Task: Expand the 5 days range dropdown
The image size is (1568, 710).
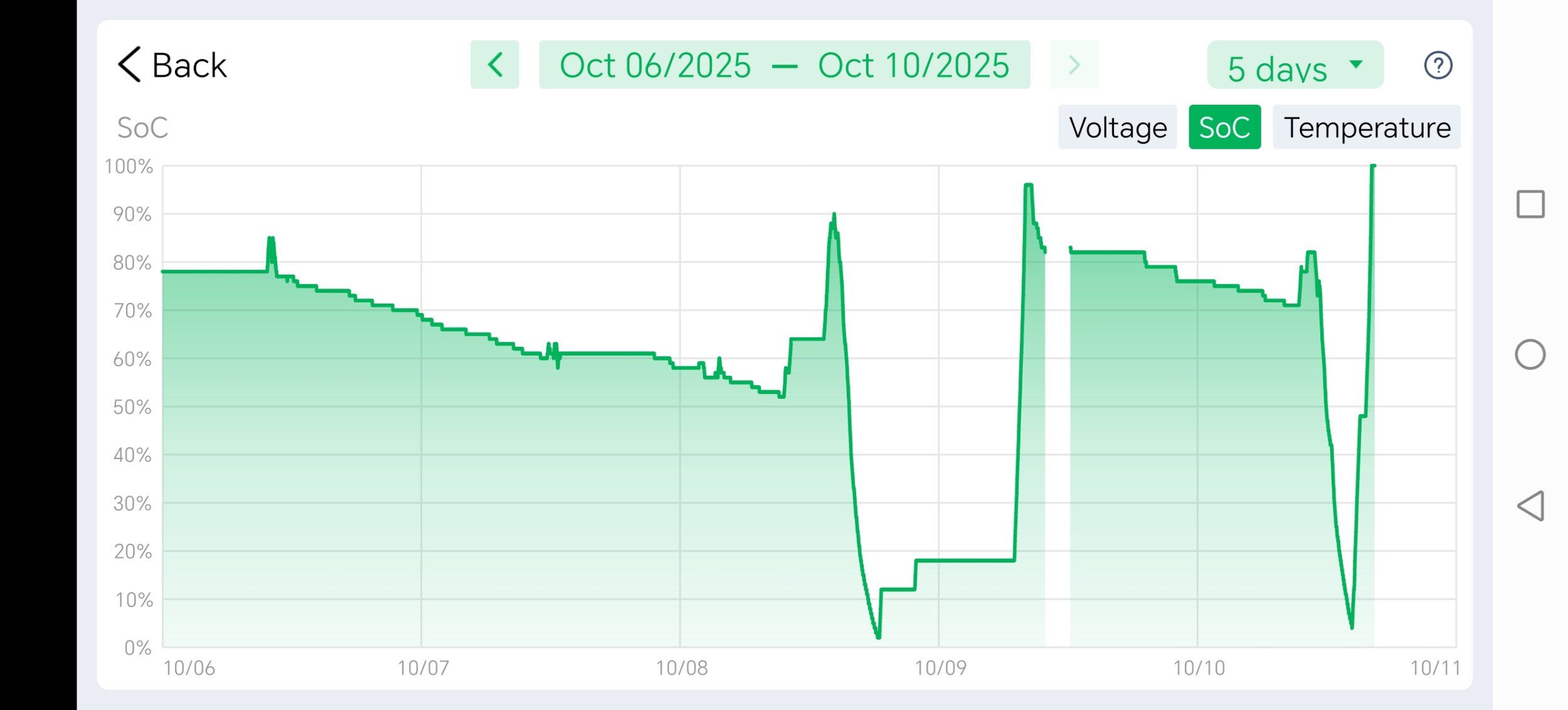Action: [1295, 65]
